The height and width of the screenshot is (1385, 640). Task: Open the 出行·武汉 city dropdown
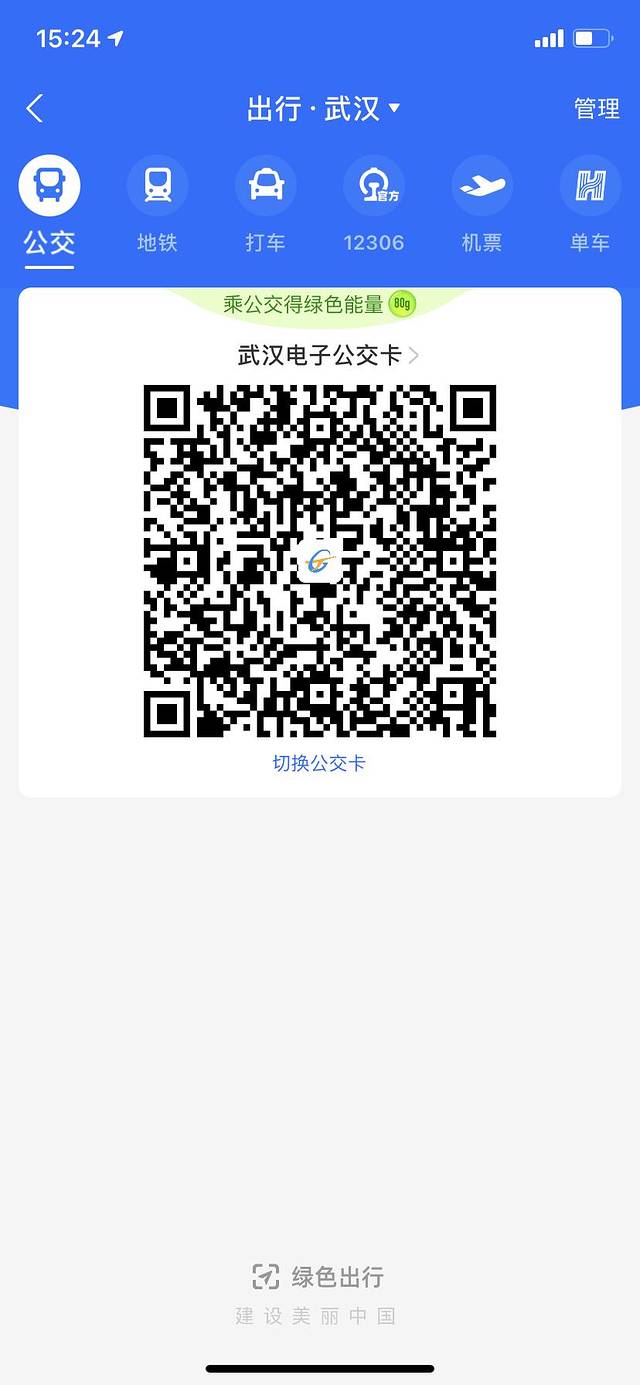pyautogui.click(x=323, y=108)
